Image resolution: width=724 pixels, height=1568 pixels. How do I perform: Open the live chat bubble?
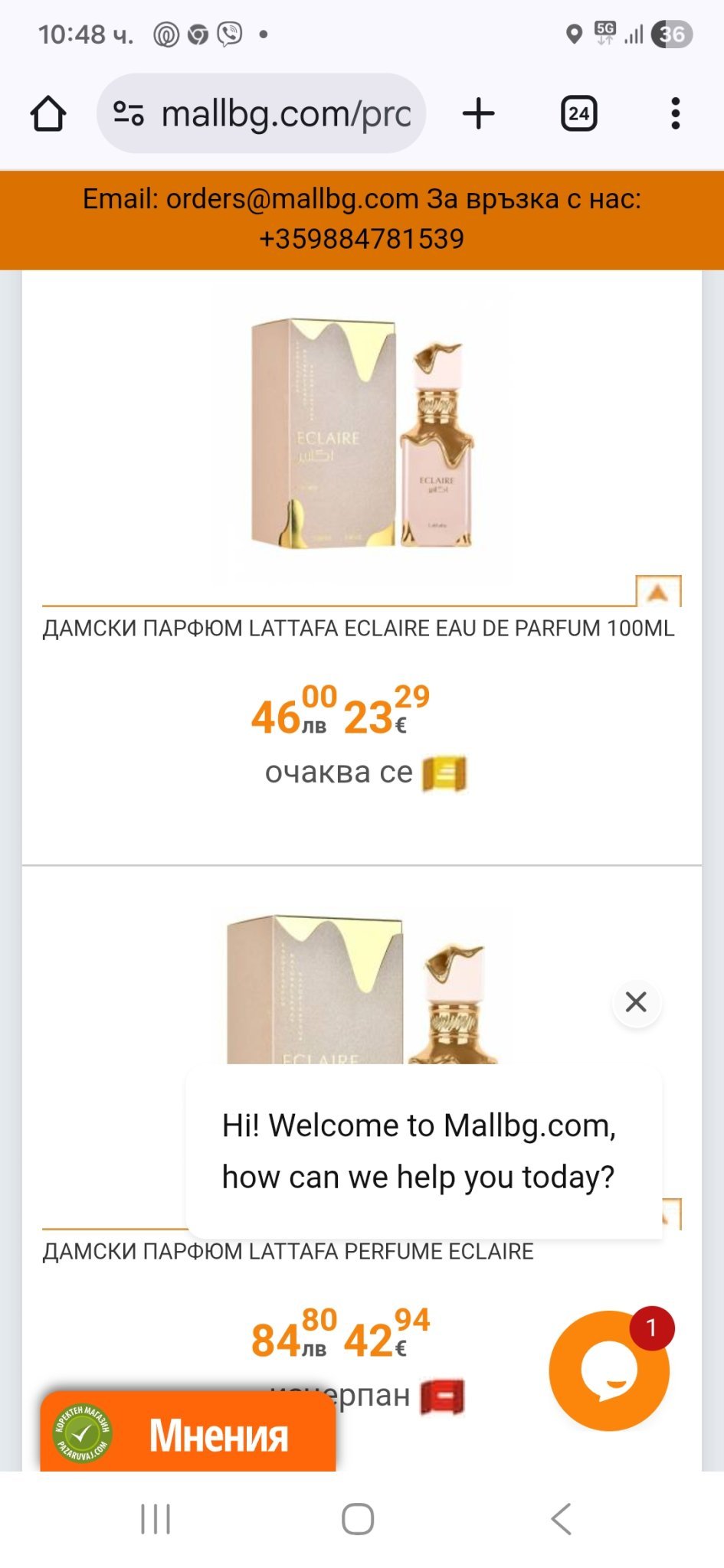[609, 1371]
